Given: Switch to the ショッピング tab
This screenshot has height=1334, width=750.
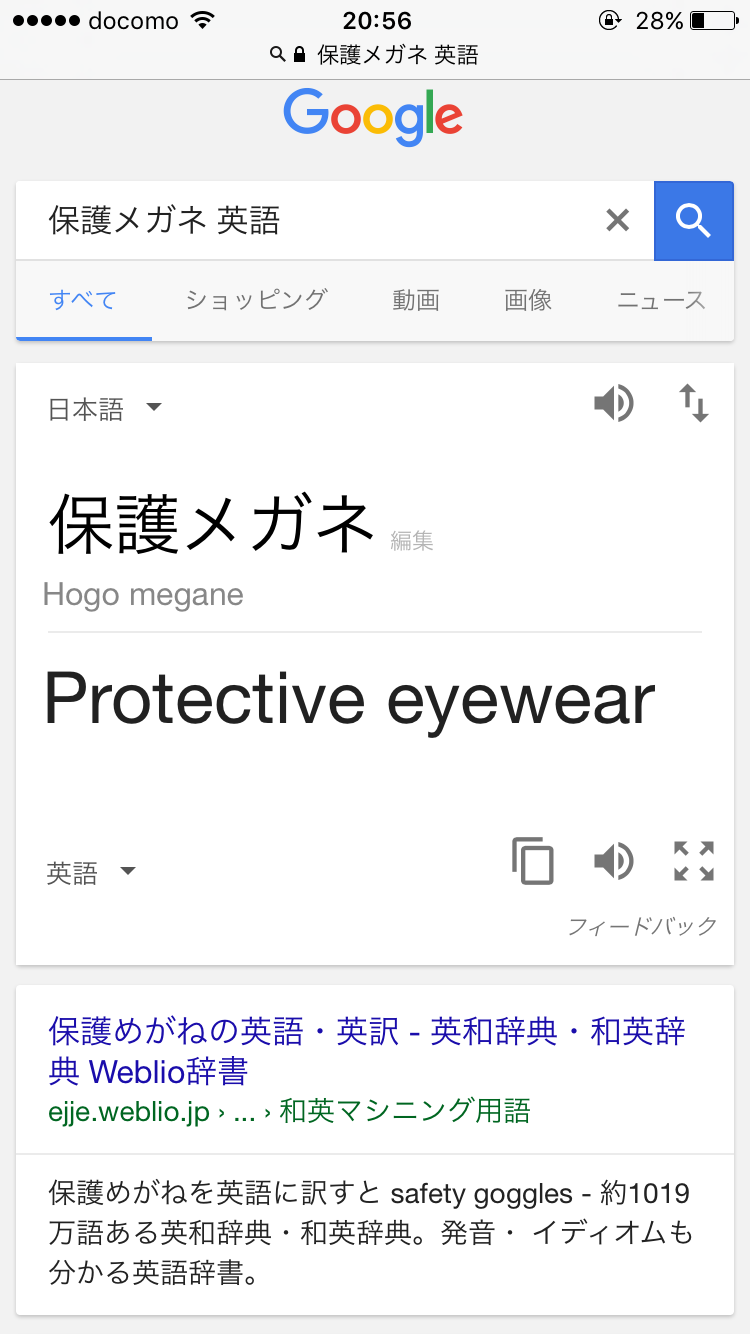Looking at the screenshot, I should (256, 299).
